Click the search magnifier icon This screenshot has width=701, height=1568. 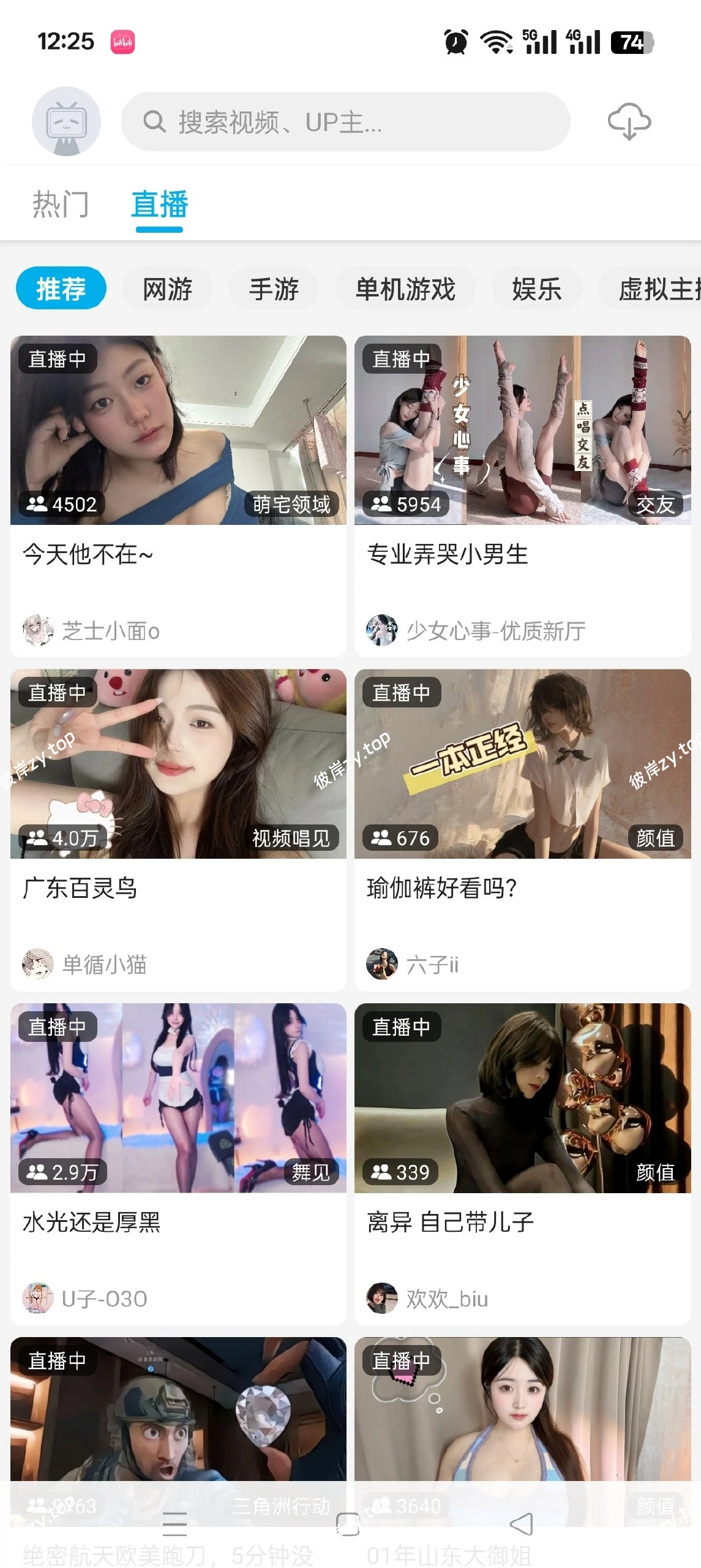point(154,121)
